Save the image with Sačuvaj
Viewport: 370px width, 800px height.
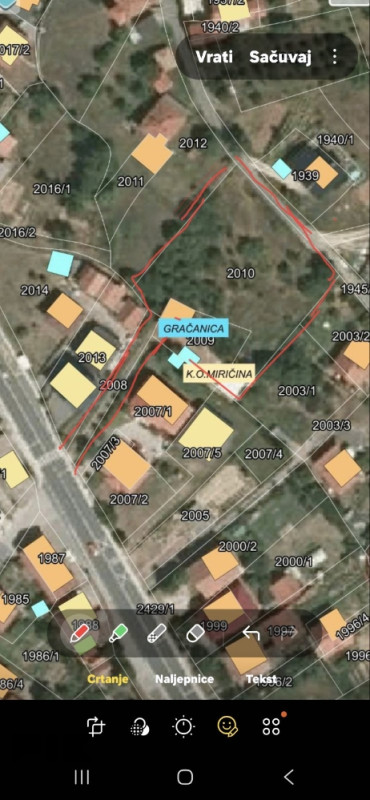(x=280, y=57)
